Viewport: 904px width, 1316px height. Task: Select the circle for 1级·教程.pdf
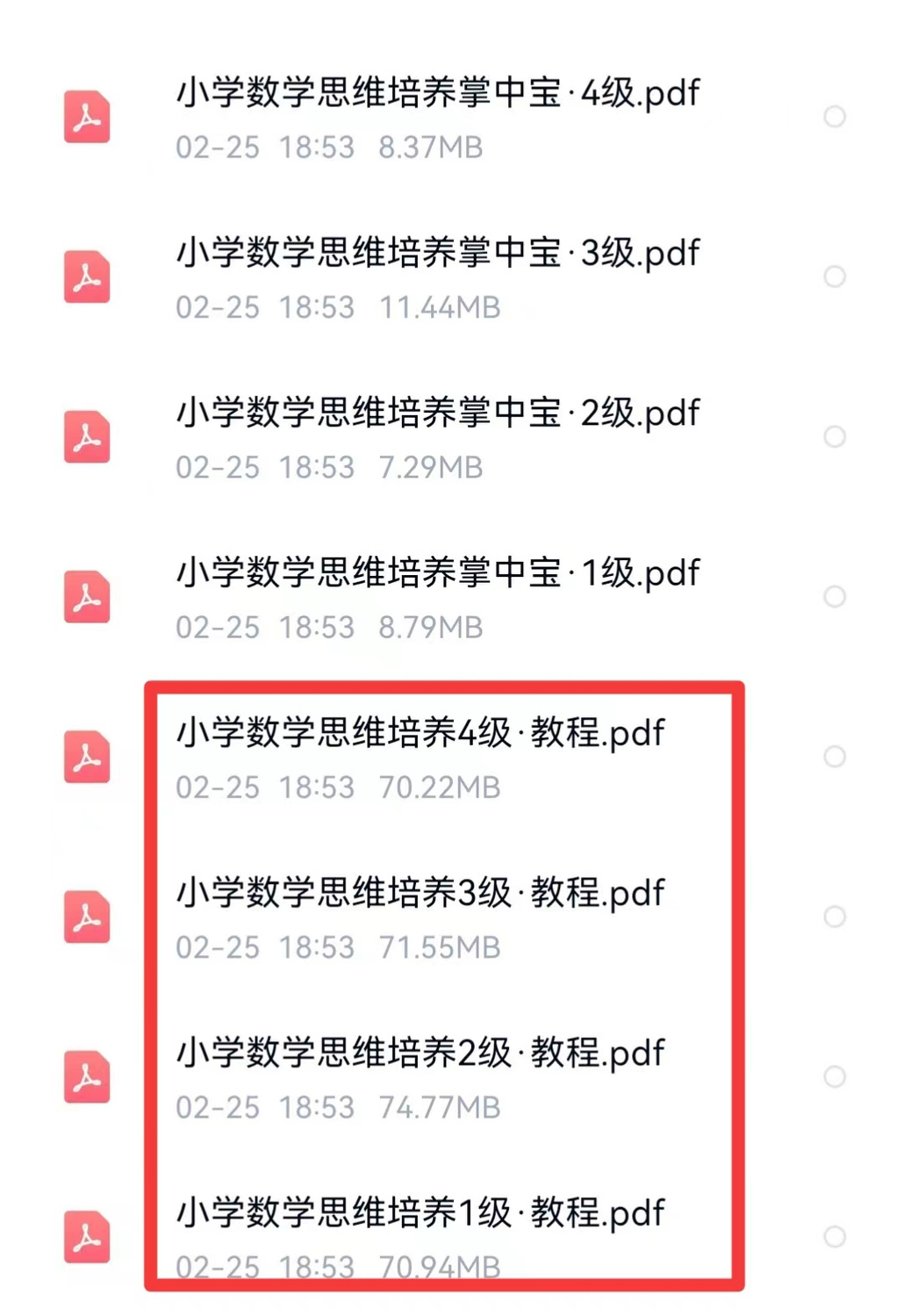coord(834,1236)
